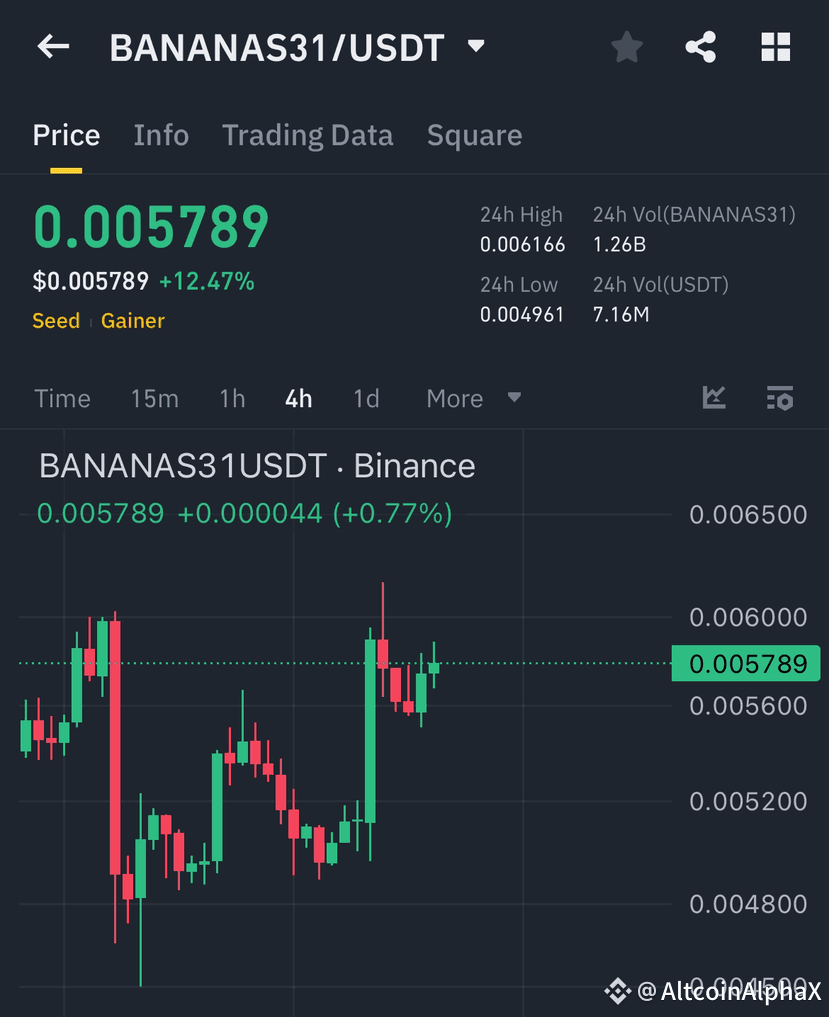The width and height of the screenshot is (829, 1017).
Task: Enable the 1d candlestick timeframe
Action: tap(366, 397)
